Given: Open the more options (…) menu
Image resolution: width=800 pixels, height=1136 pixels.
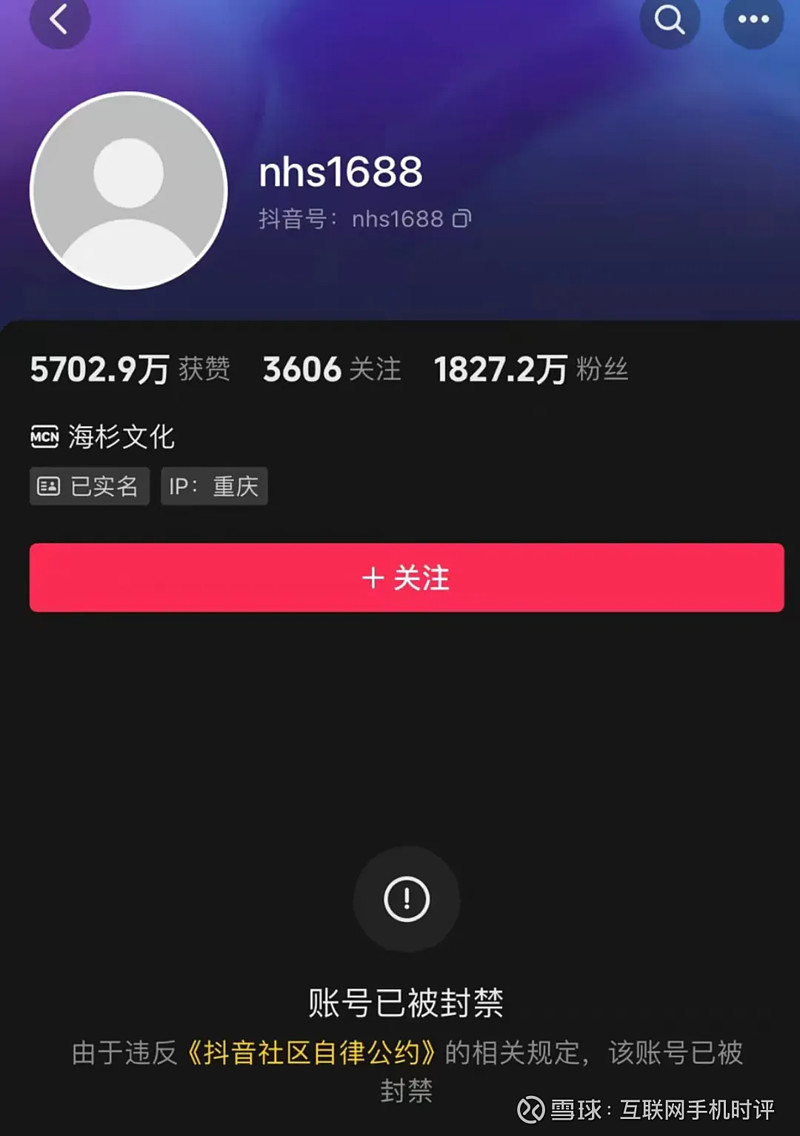Looking at the screenshot, I should (x=753, y=22).
